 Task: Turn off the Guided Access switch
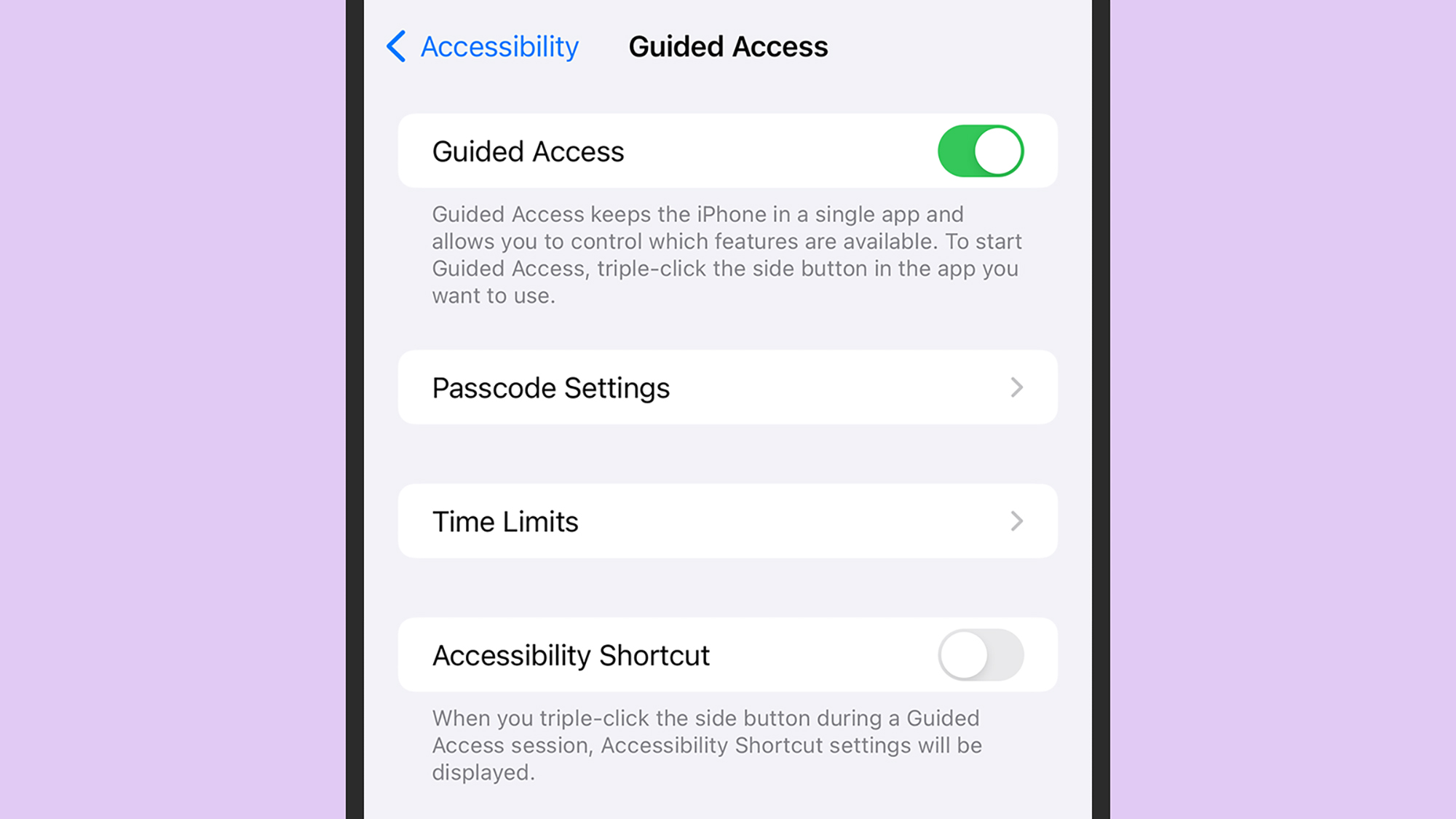click(x=980, y=151)
